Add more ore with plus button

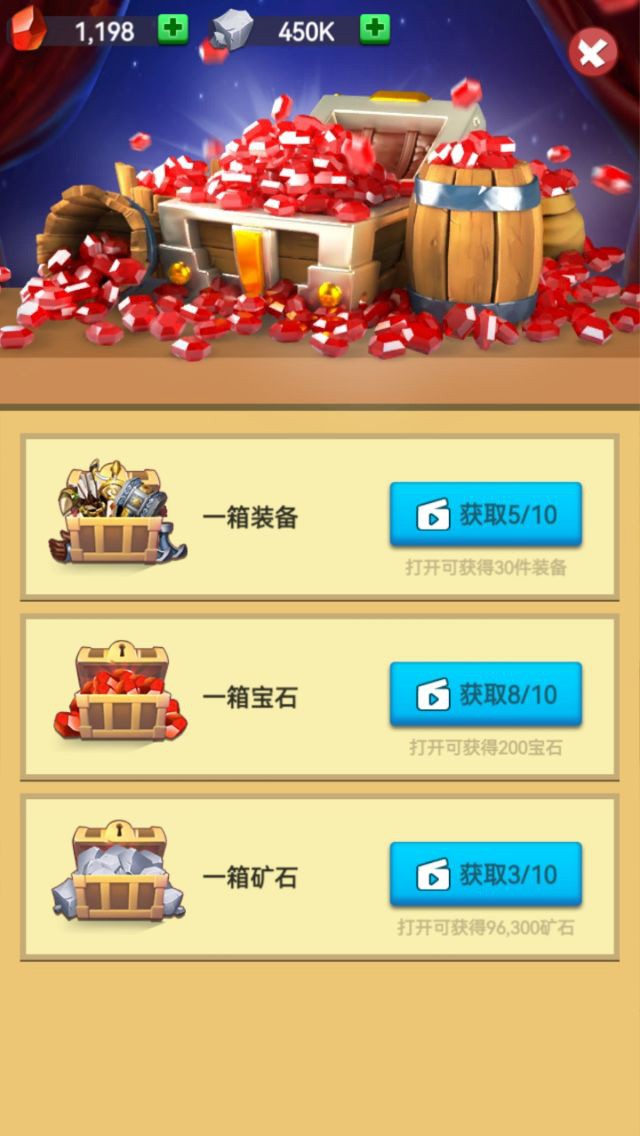(375, 29)
